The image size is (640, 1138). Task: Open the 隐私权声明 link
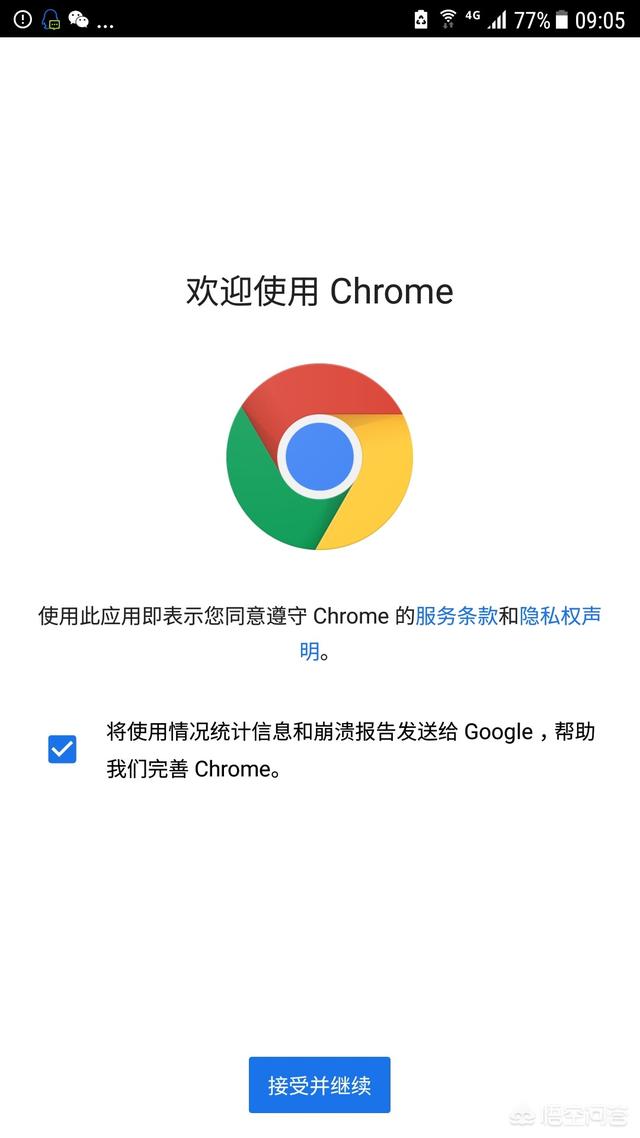560,616
